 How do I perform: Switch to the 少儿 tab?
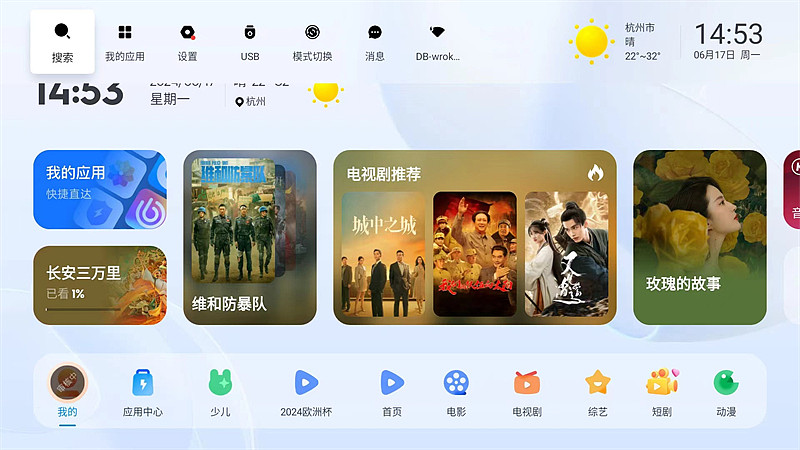point(220,390)
